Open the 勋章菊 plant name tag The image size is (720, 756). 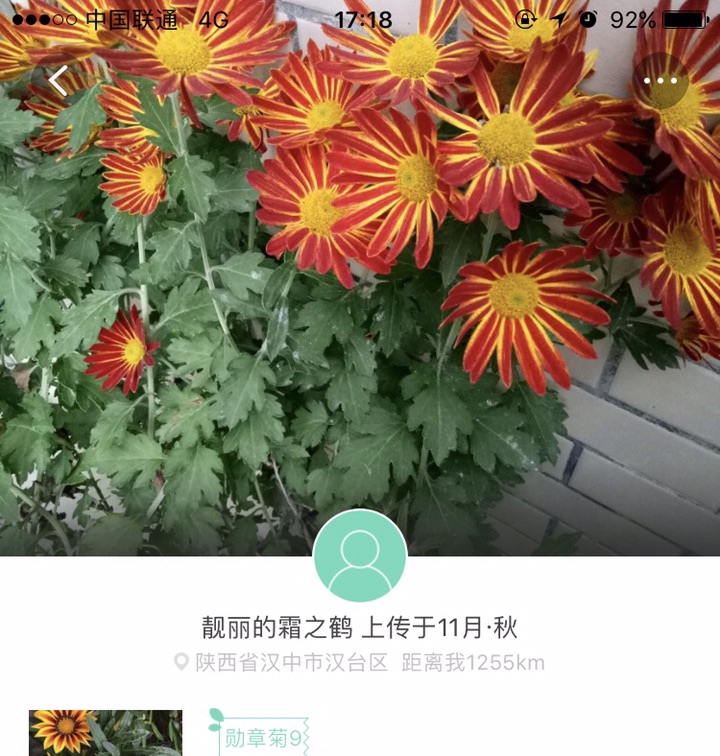point(262,738)
